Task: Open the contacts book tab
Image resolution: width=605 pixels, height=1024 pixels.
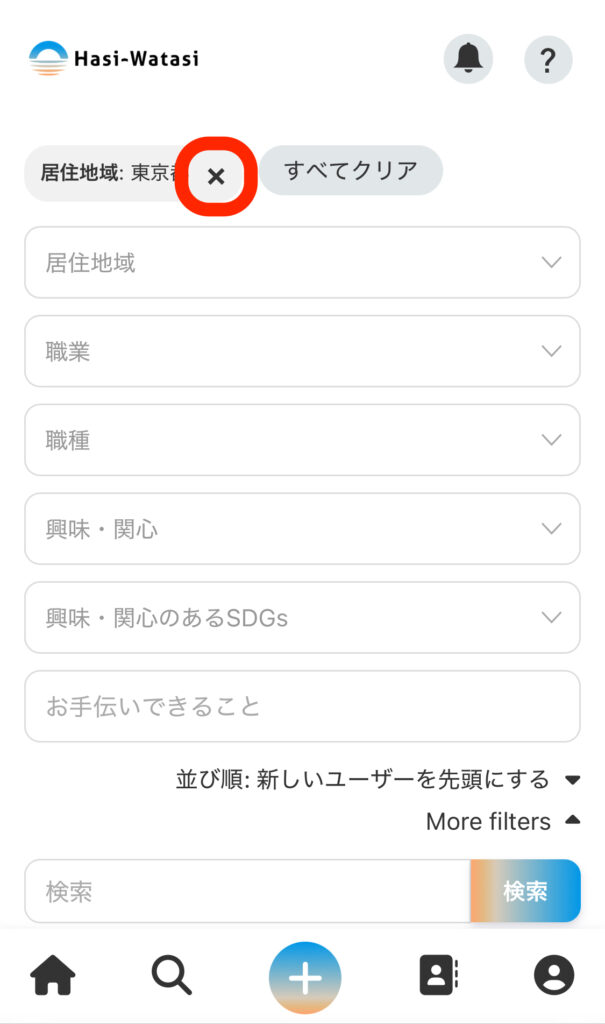Action: click(x=437, y=975)
